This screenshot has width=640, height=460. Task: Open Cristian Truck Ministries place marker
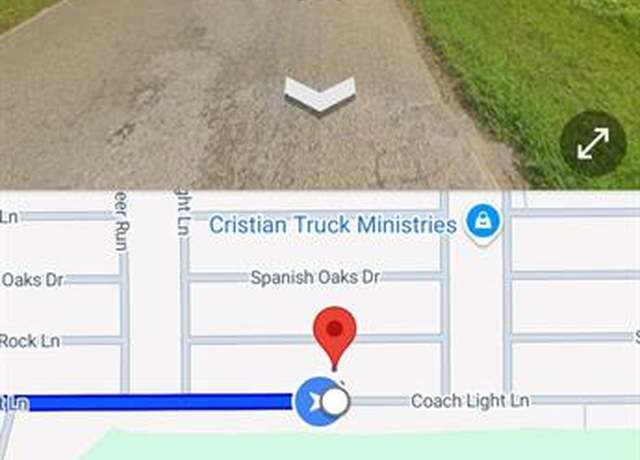click(x=483, y=222)
